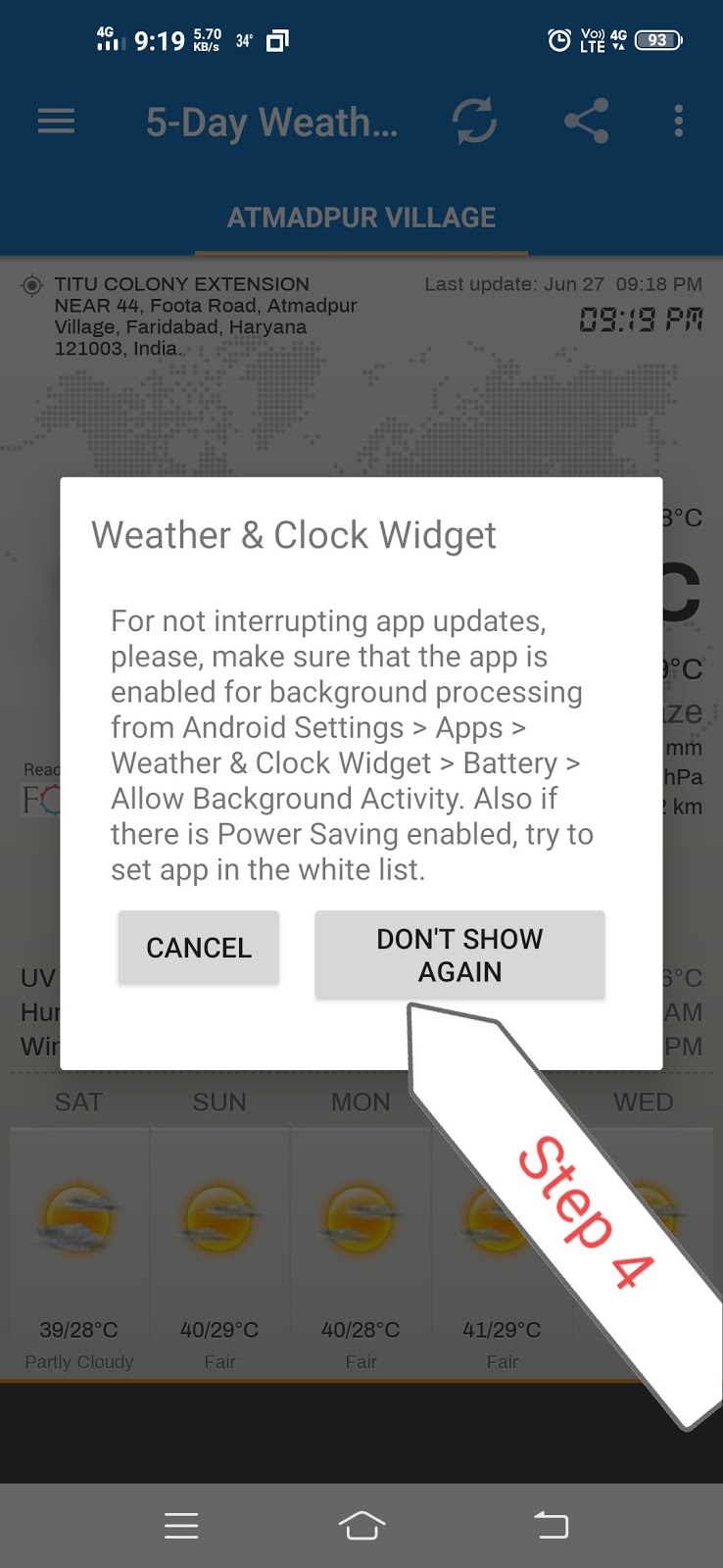The width and height of the screenshot is (723, 1568).
Task: Choose DON'T SHOW AGAIN
Action: (459, 955)
